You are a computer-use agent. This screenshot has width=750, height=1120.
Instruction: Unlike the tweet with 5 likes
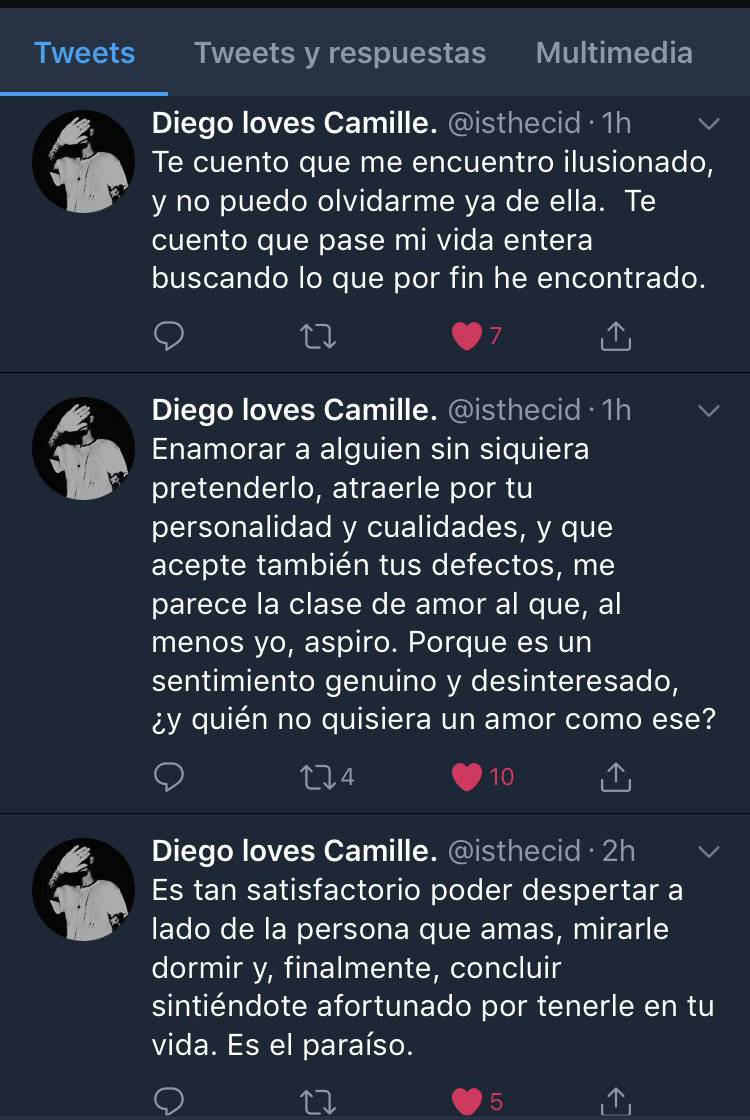467,1102
